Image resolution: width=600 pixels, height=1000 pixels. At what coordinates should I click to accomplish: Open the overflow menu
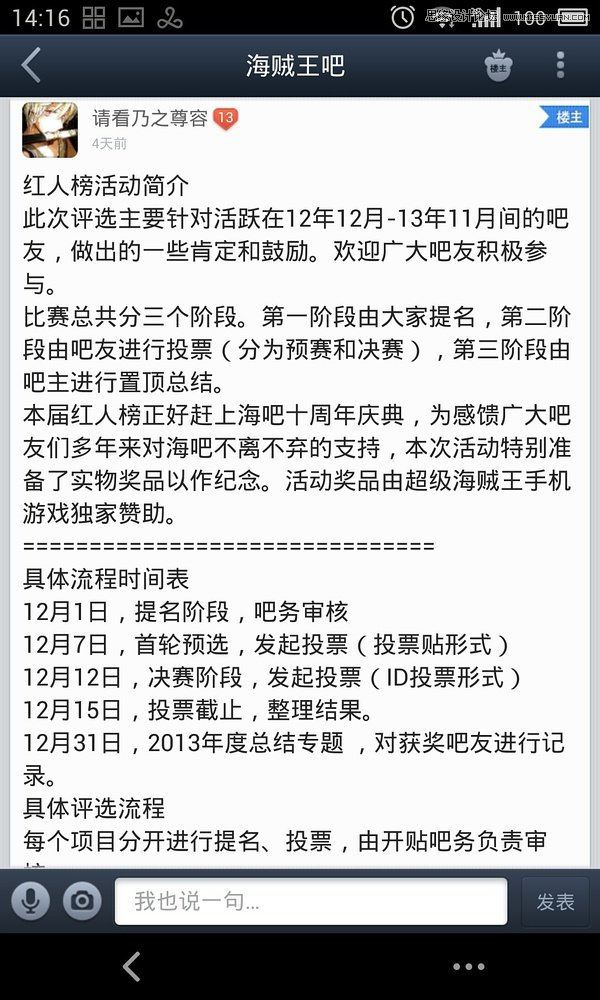[560, 66]
